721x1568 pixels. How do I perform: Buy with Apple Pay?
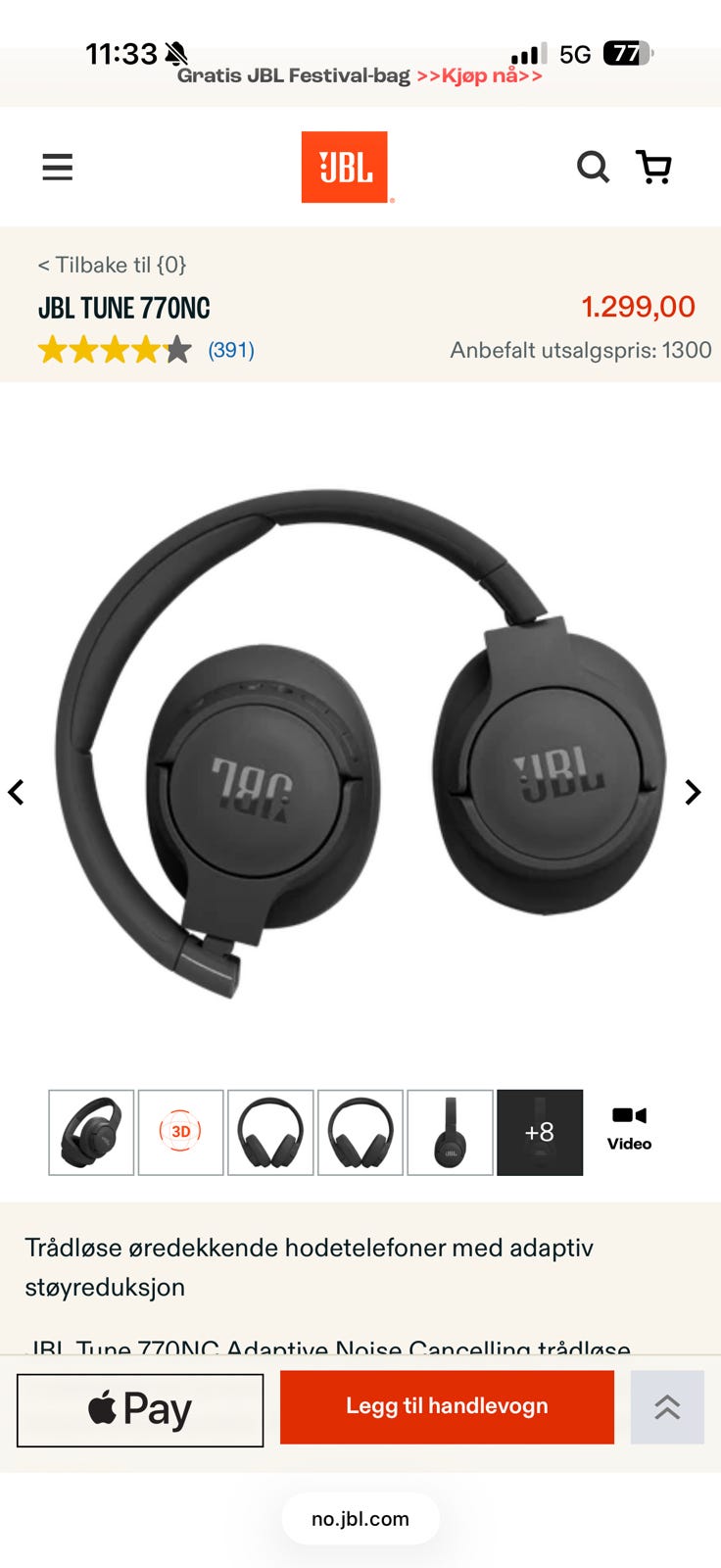[x=140, y=1410]
